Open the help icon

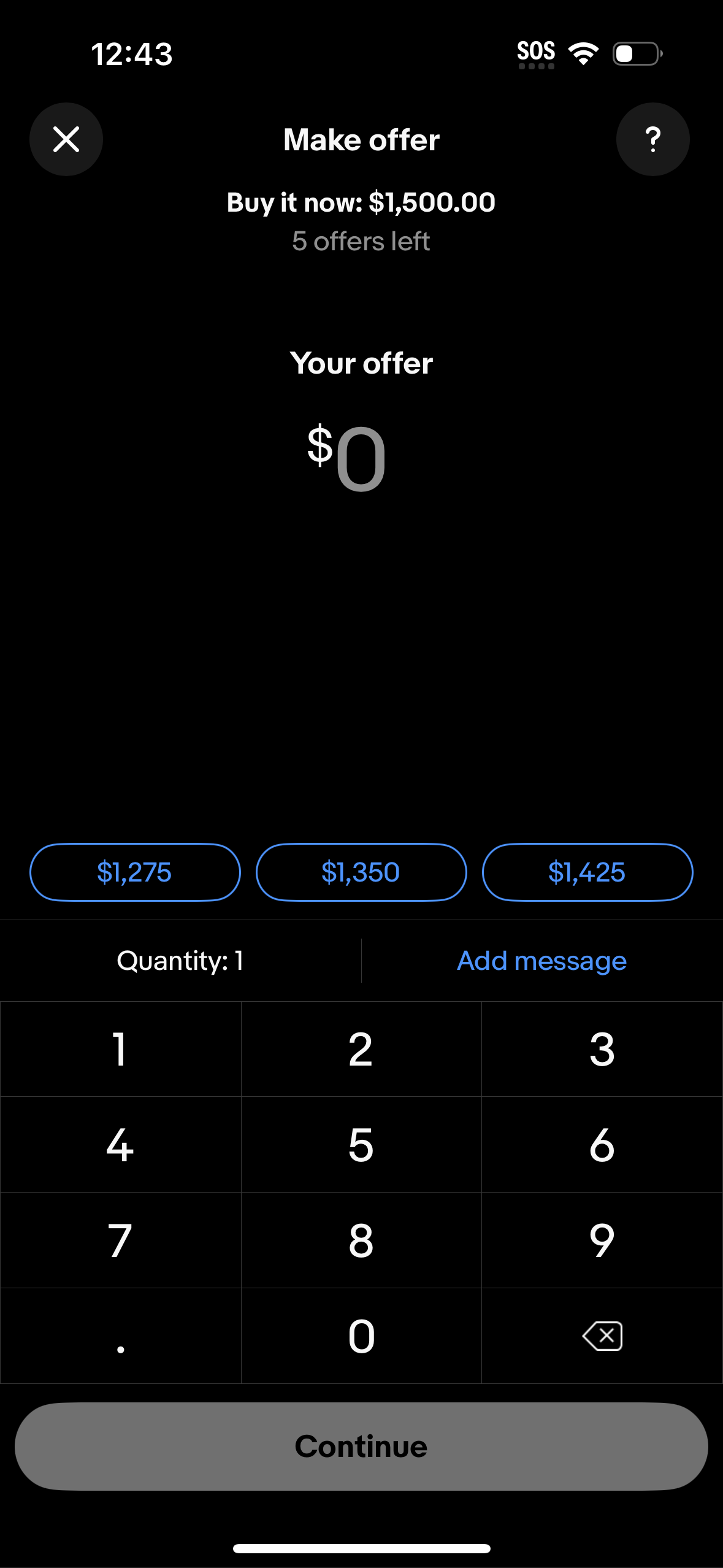[652, 139]
